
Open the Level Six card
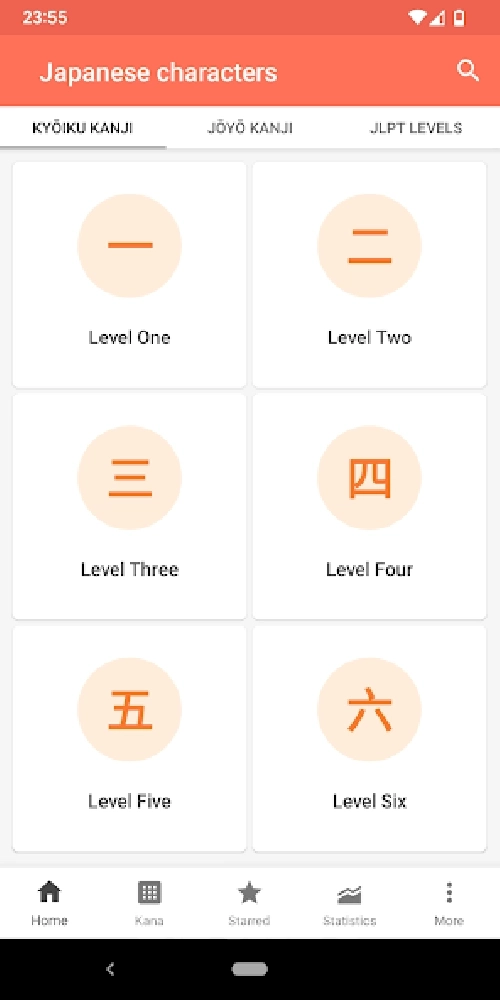369,739
